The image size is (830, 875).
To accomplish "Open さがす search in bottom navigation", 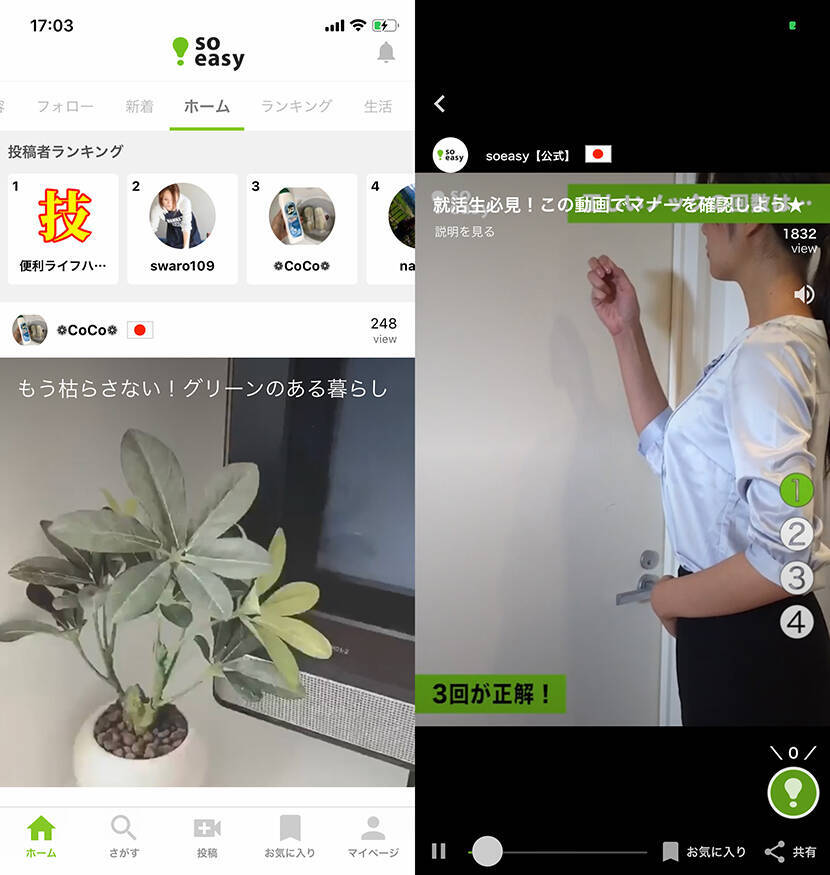I will coord(124,837).
